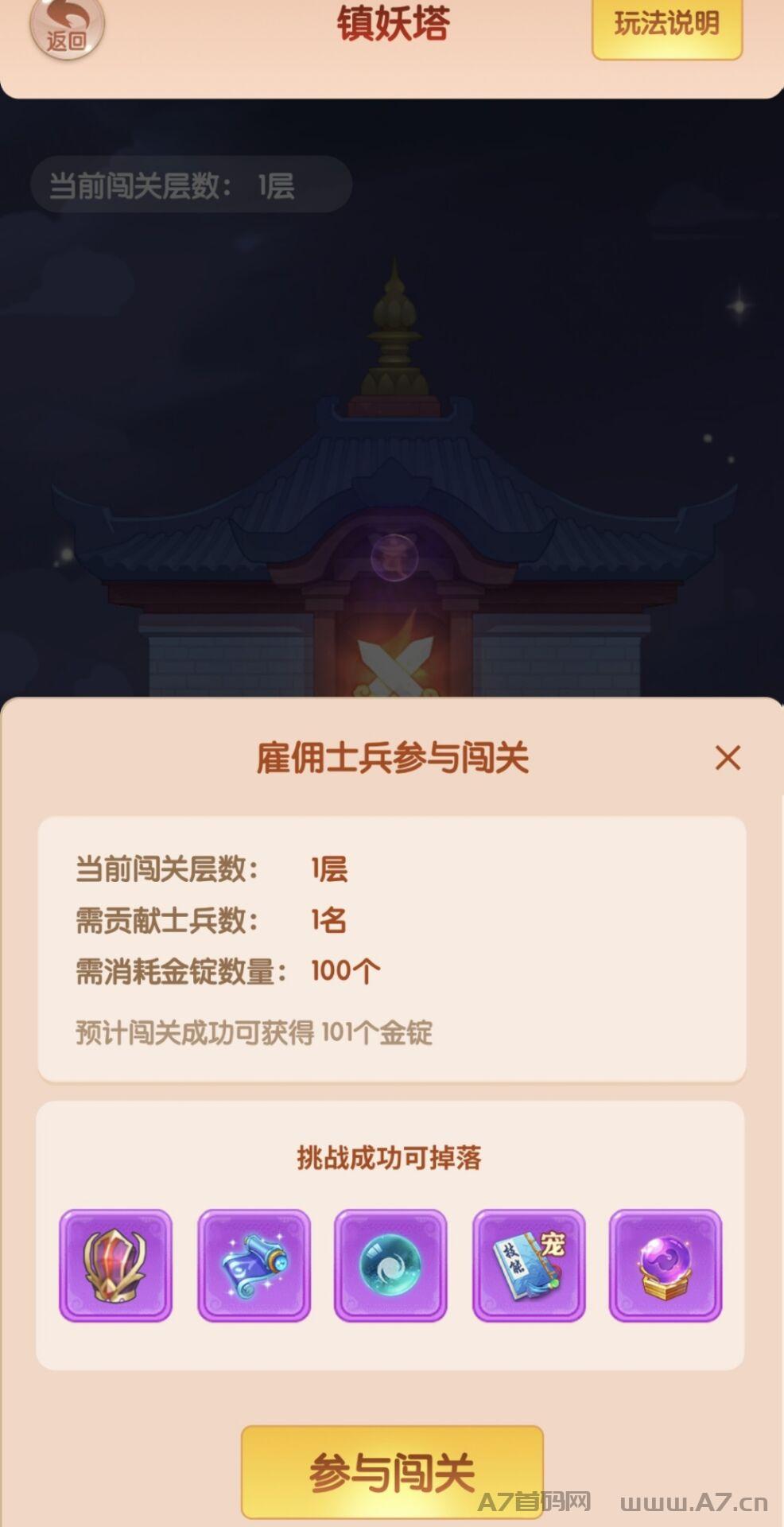
Task: Tap the 返回 back button
Action: pos(67,29)
